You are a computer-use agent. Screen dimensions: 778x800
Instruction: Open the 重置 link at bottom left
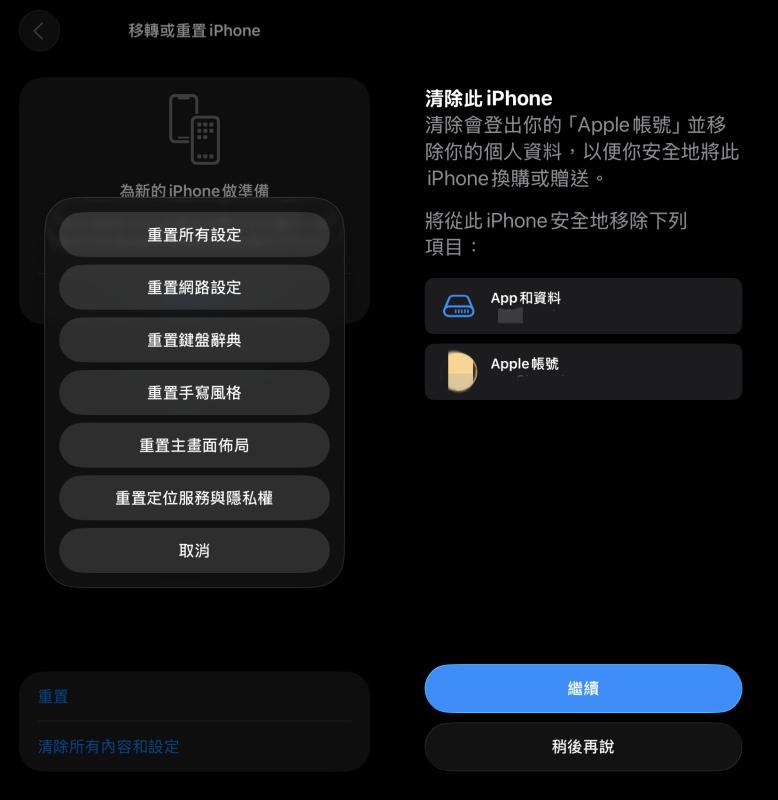52,696
